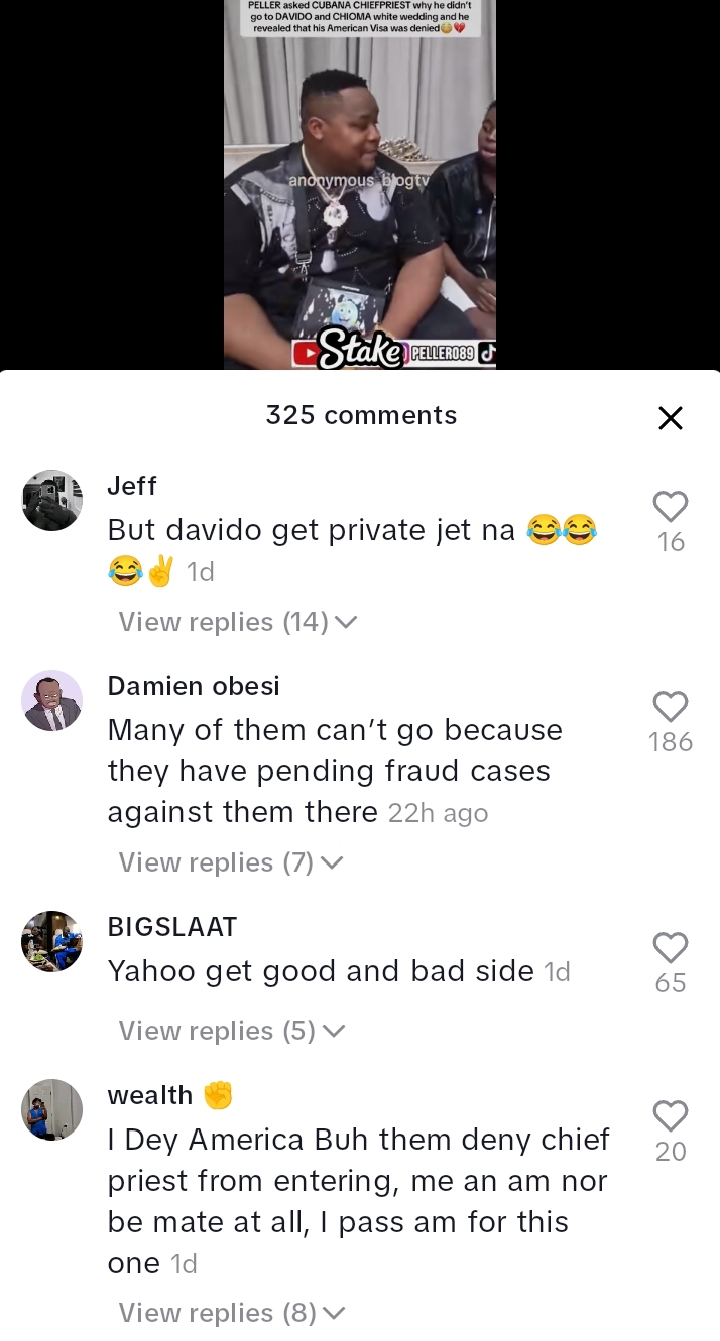This screenshot has width=720, height=1341.
Task: Return to the video above the comments
Action: point(360,185)
